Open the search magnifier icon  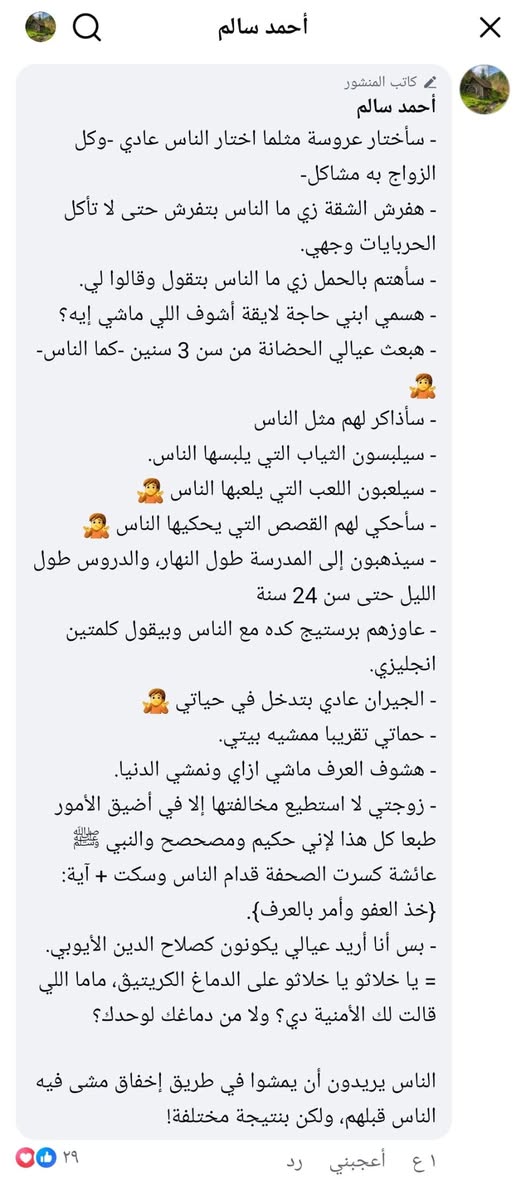[x=87, y=28]
